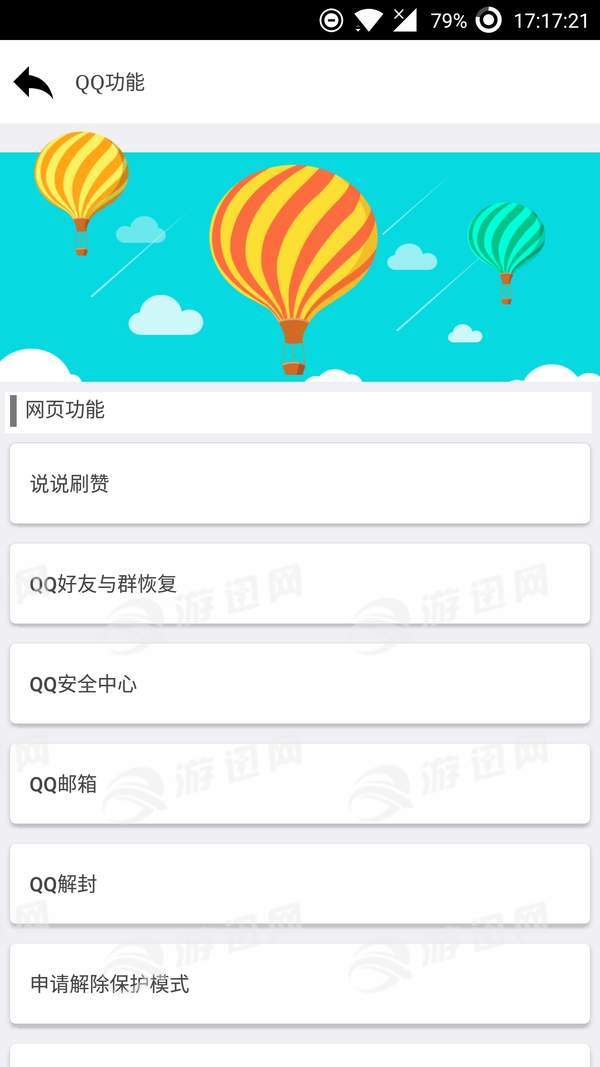
Task: Go back using the arrow icon
Action: click(33, 83)
